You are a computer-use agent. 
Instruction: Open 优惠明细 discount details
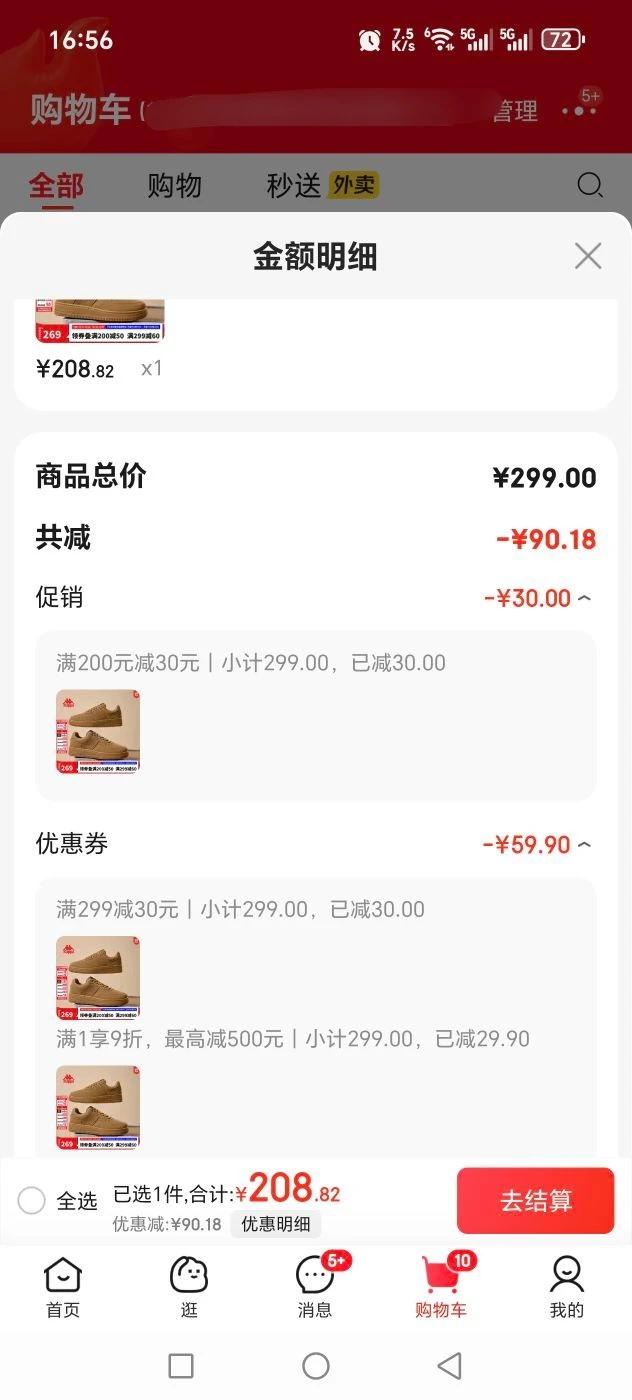275,1224
